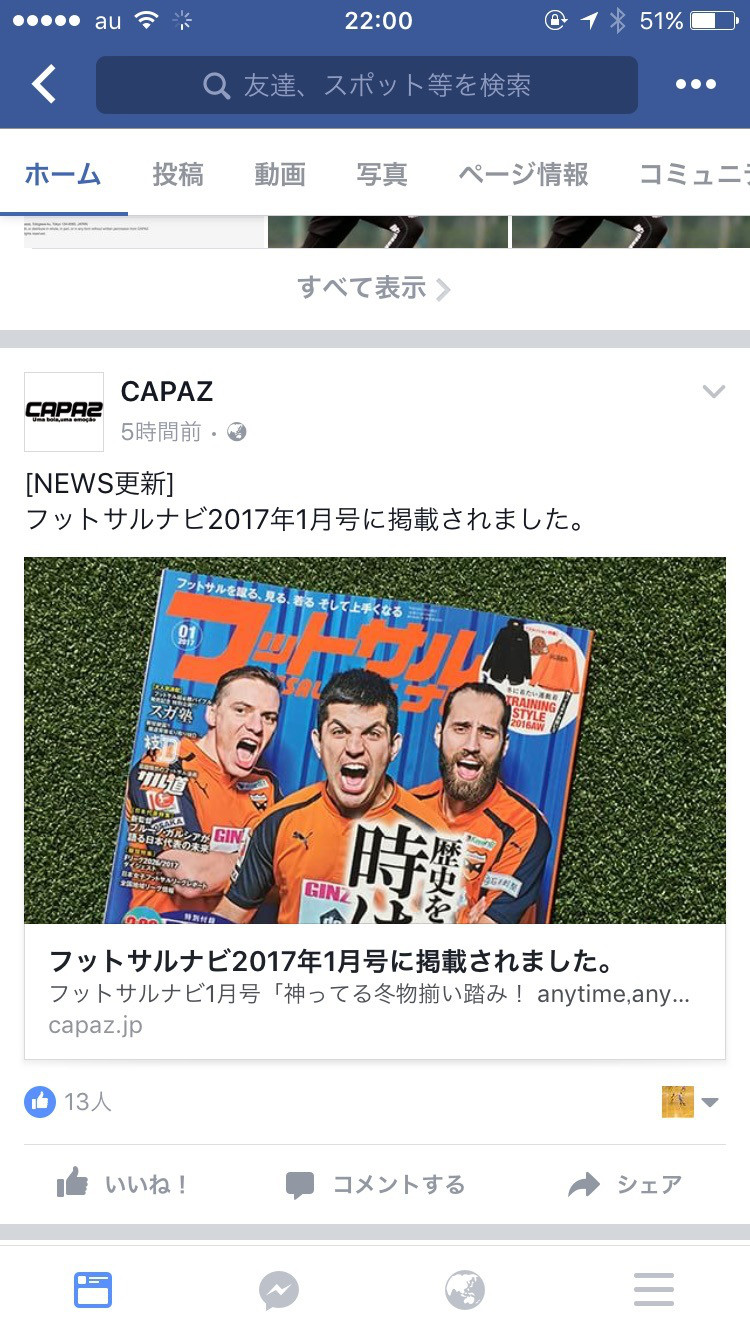Open the CAPAZ page profile picture

click(x=64, y=412)
